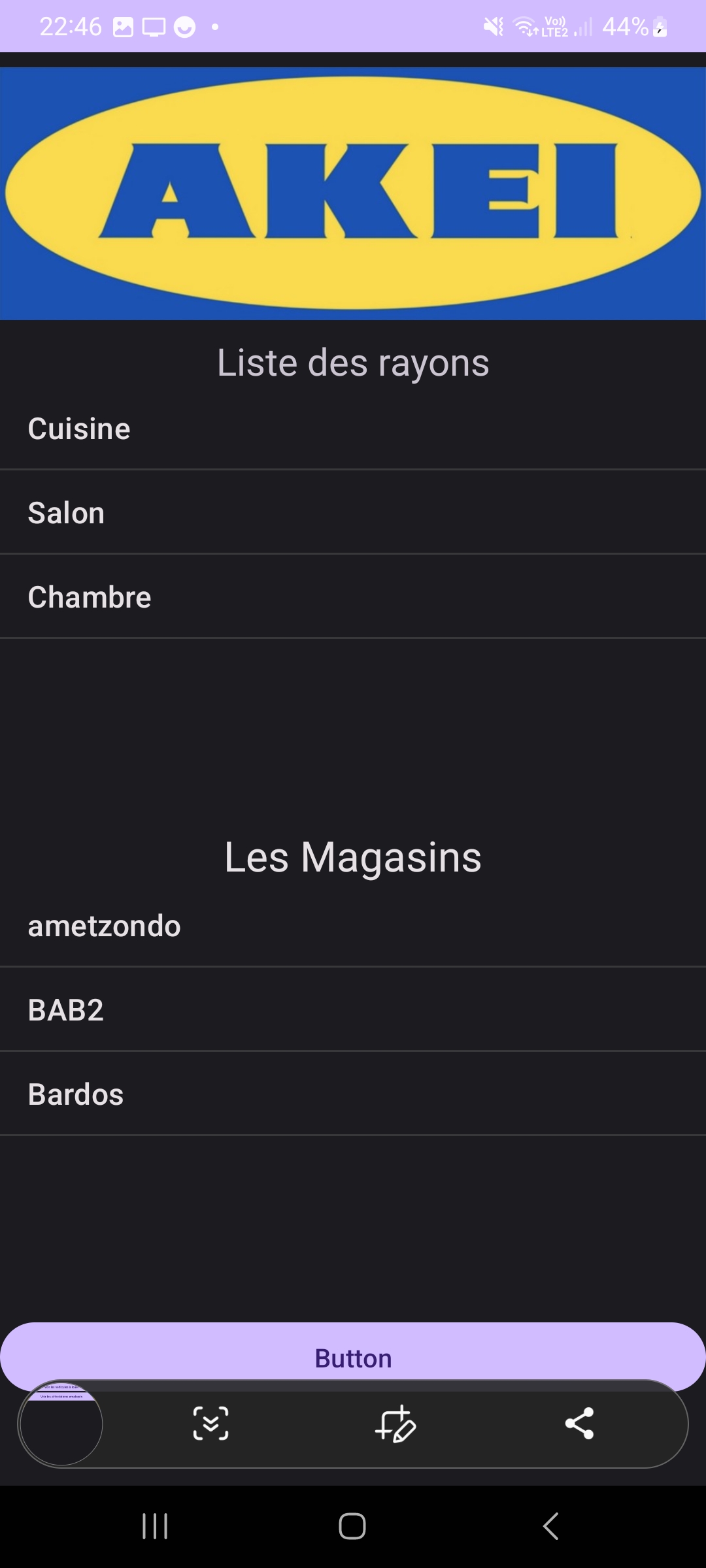Go back with the navigation bar
The width and height of the screenshot is (706, 1568).
550,1526
